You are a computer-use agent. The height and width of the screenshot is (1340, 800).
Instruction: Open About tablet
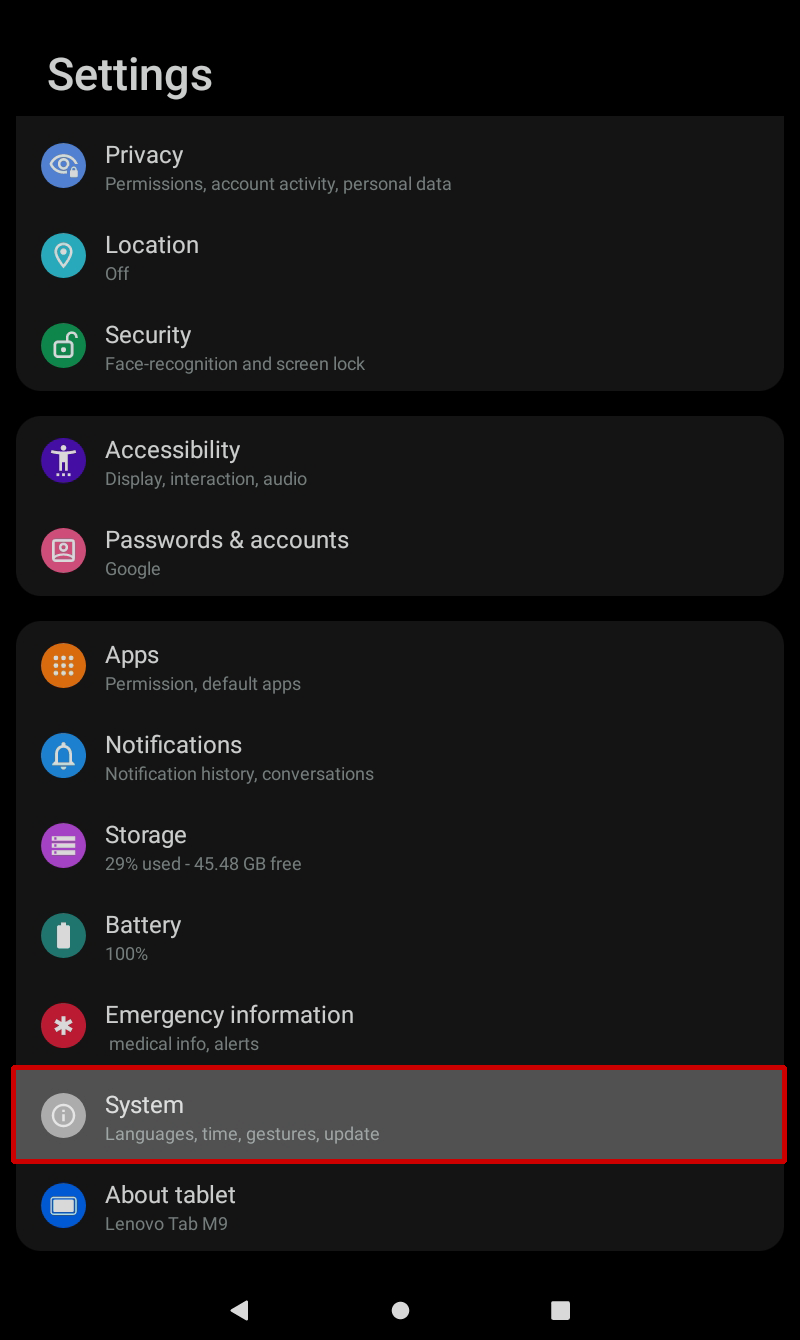(x=400, y=1206)
